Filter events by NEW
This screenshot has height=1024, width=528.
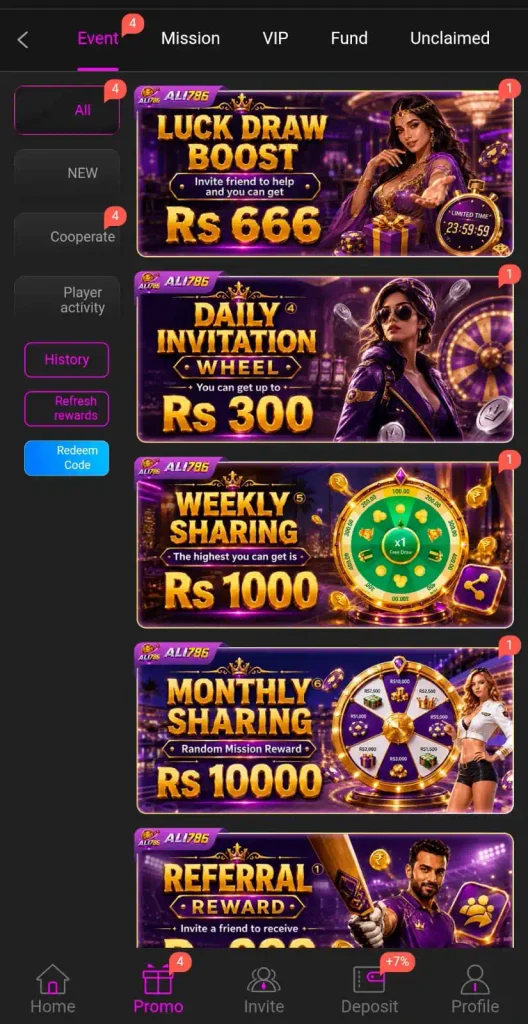point(67,173)
